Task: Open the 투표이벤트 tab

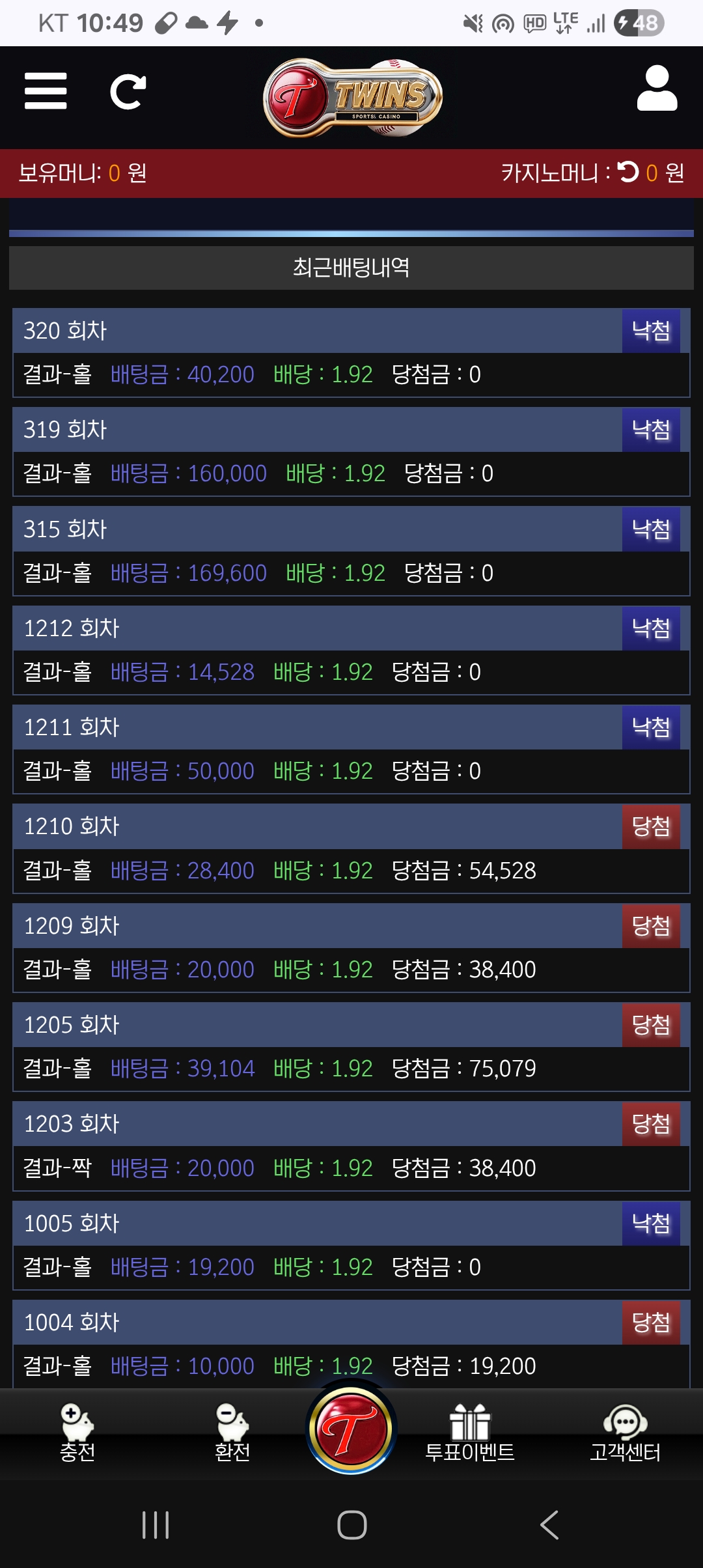Action: (470, 1433)
